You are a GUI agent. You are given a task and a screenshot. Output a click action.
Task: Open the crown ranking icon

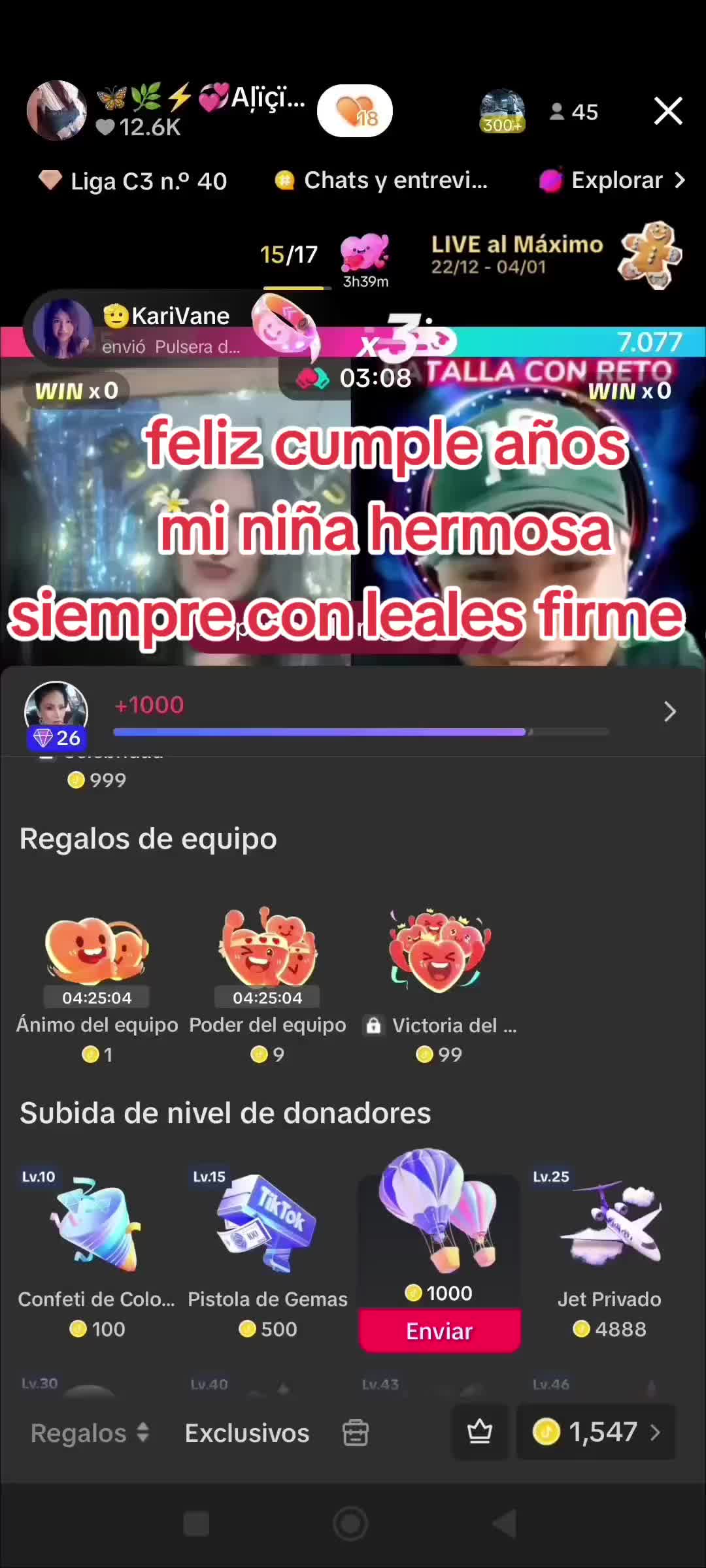point(480,1431)
